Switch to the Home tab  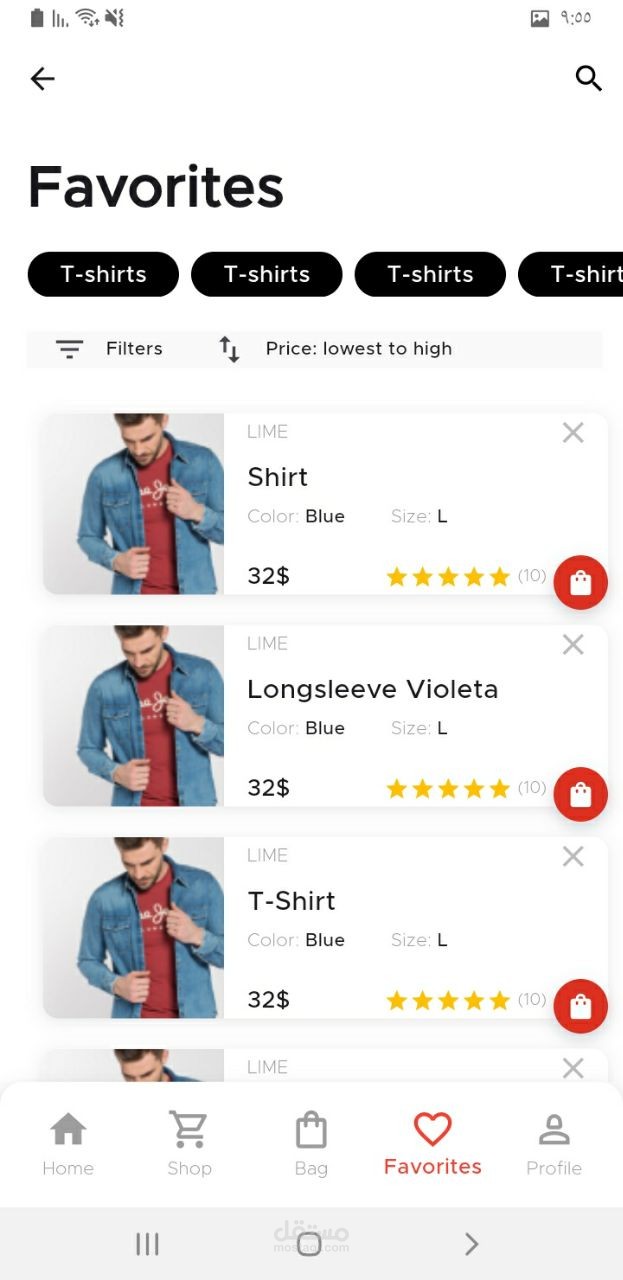click(68, 1144)
